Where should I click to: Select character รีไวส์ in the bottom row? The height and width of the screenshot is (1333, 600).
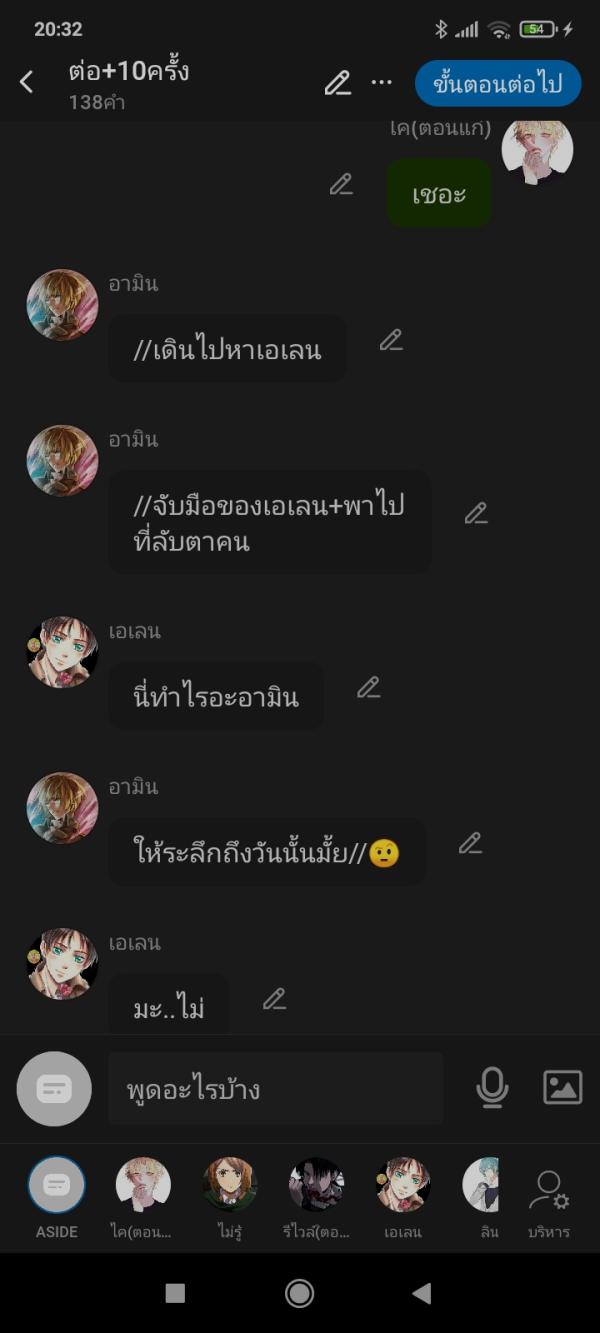click(316, 1195)
